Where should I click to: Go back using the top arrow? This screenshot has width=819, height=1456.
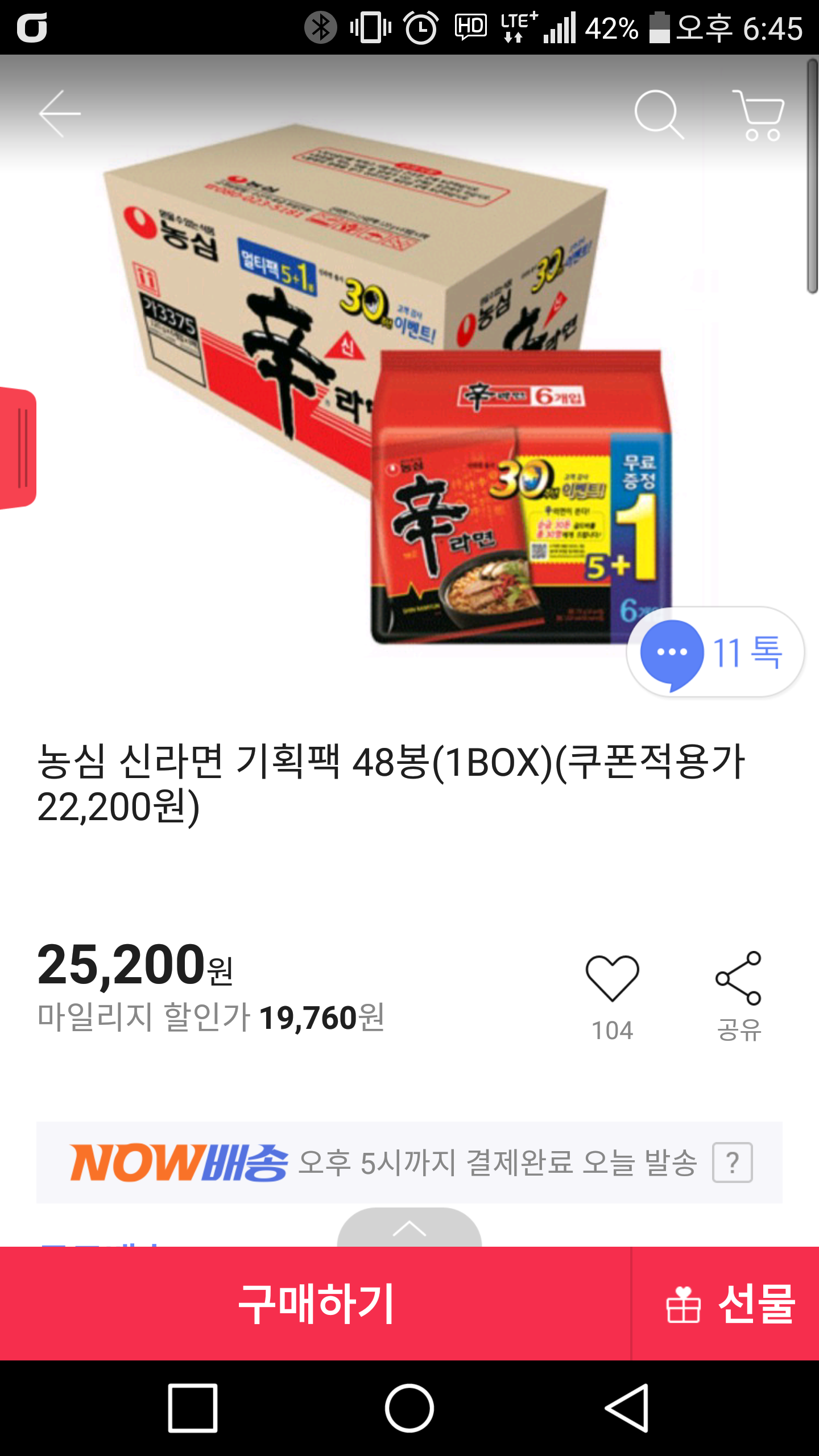59,114
